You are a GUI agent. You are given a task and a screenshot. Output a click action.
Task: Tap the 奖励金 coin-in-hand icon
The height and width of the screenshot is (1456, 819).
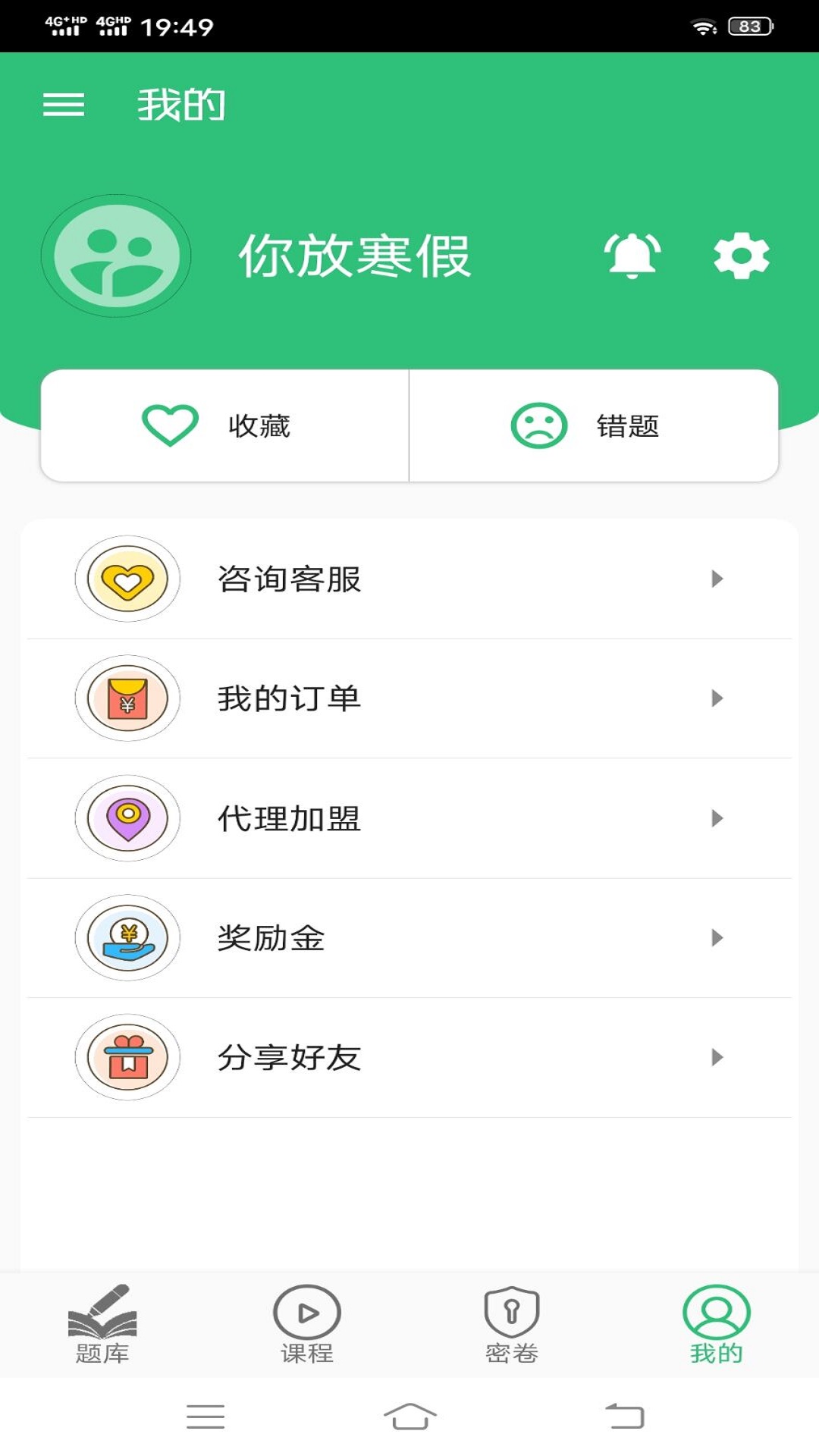coord(127,939)
